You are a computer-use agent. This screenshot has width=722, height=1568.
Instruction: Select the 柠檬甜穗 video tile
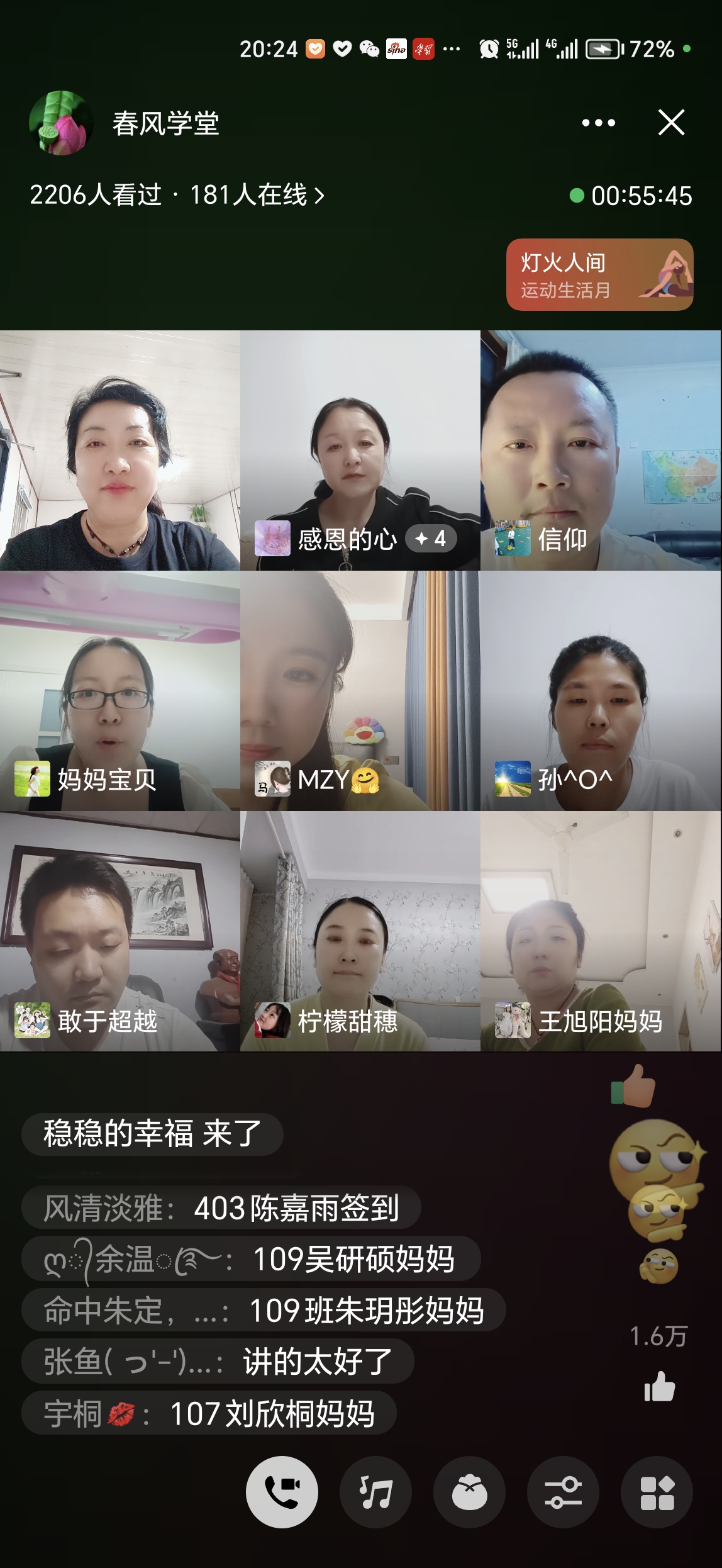click(x=360, y=931)
